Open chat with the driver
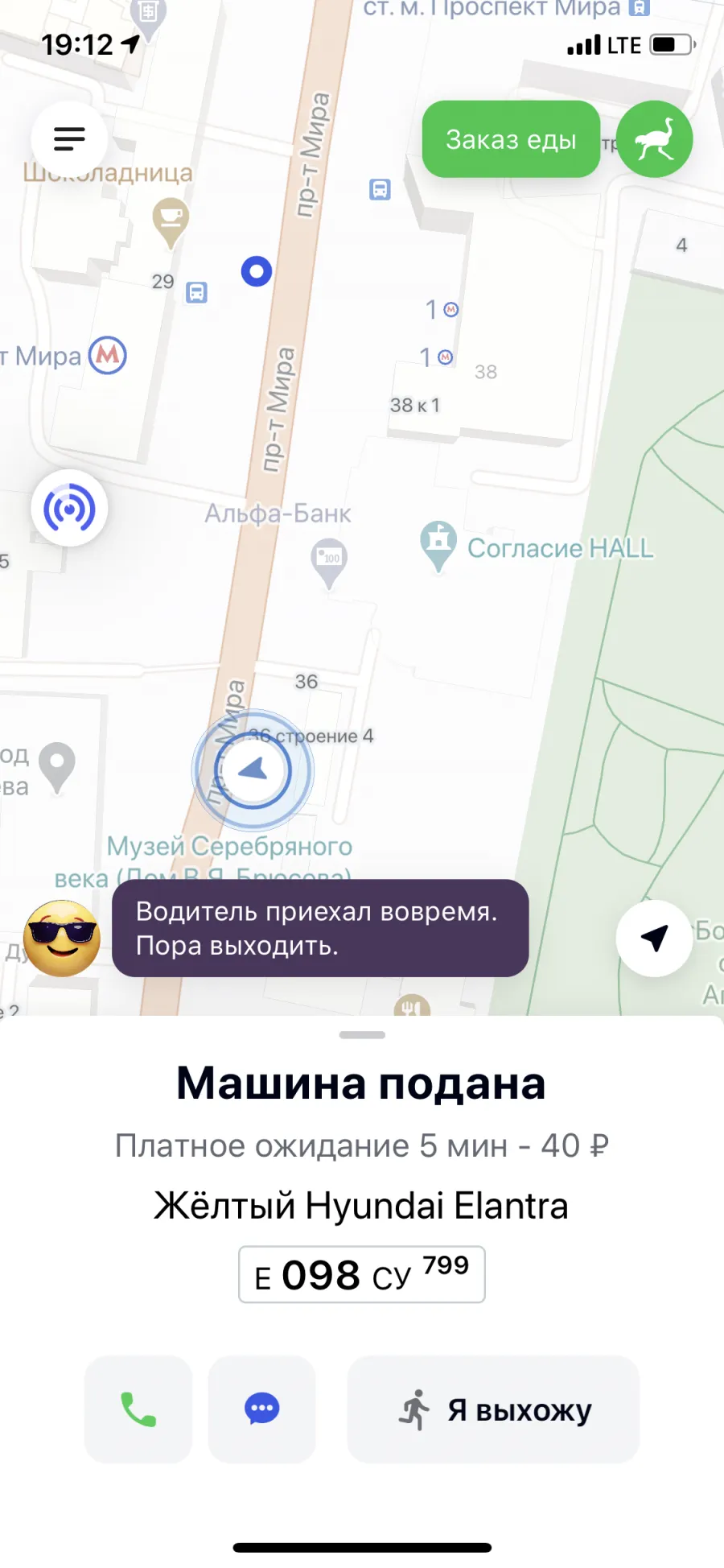724x1568 pixels. coord(262,1409)
